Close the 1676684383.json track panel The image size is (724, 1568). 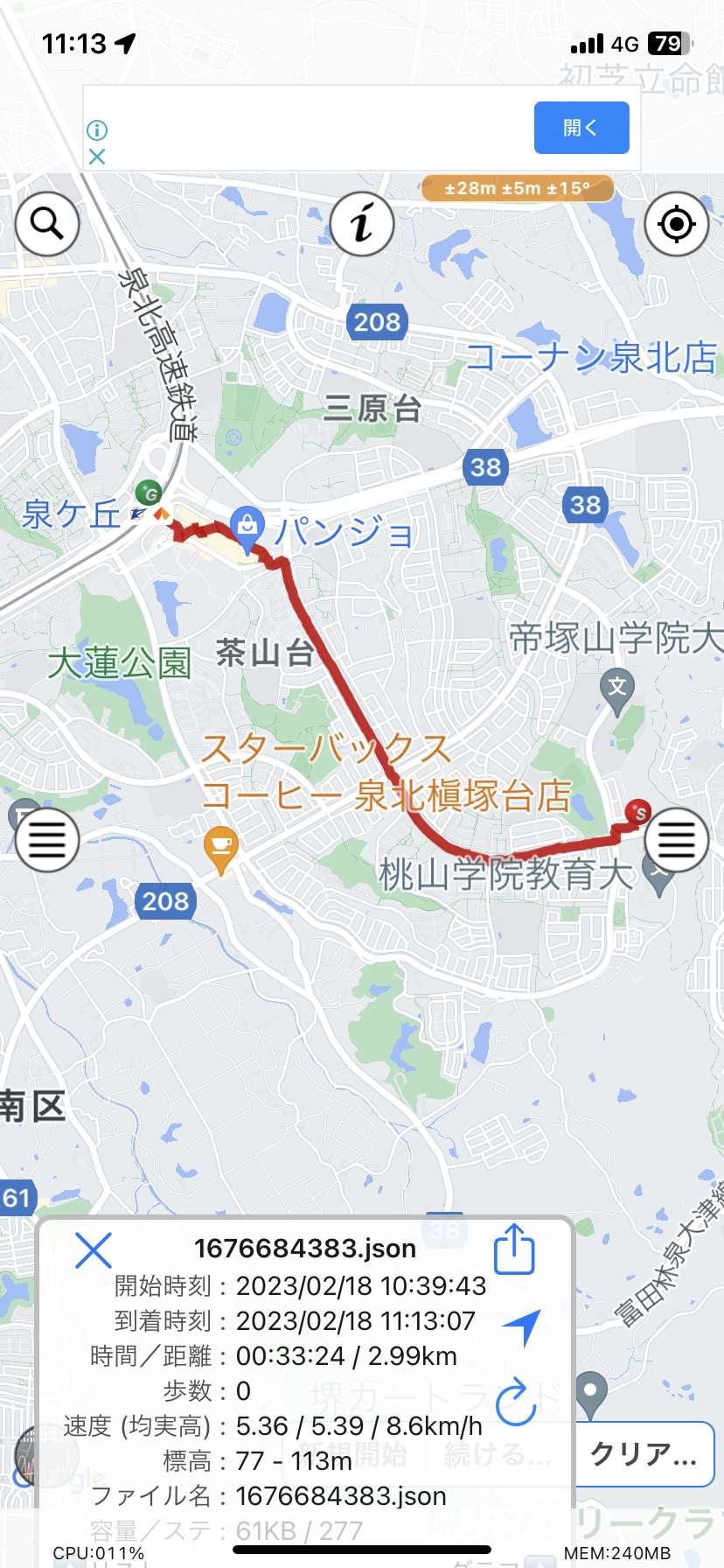[94, 1250]
